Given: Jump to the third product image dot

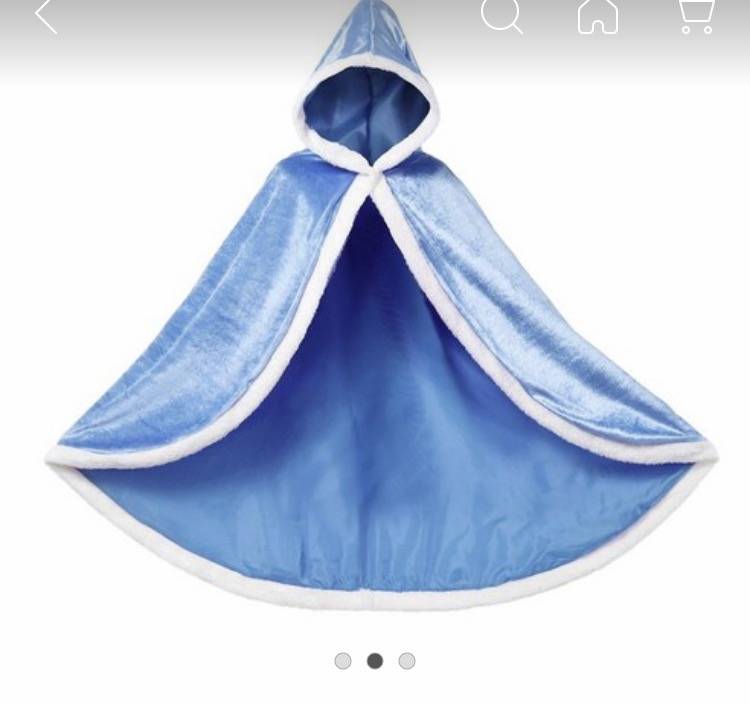Looking at the screenshot, I should tap(407, 661).
